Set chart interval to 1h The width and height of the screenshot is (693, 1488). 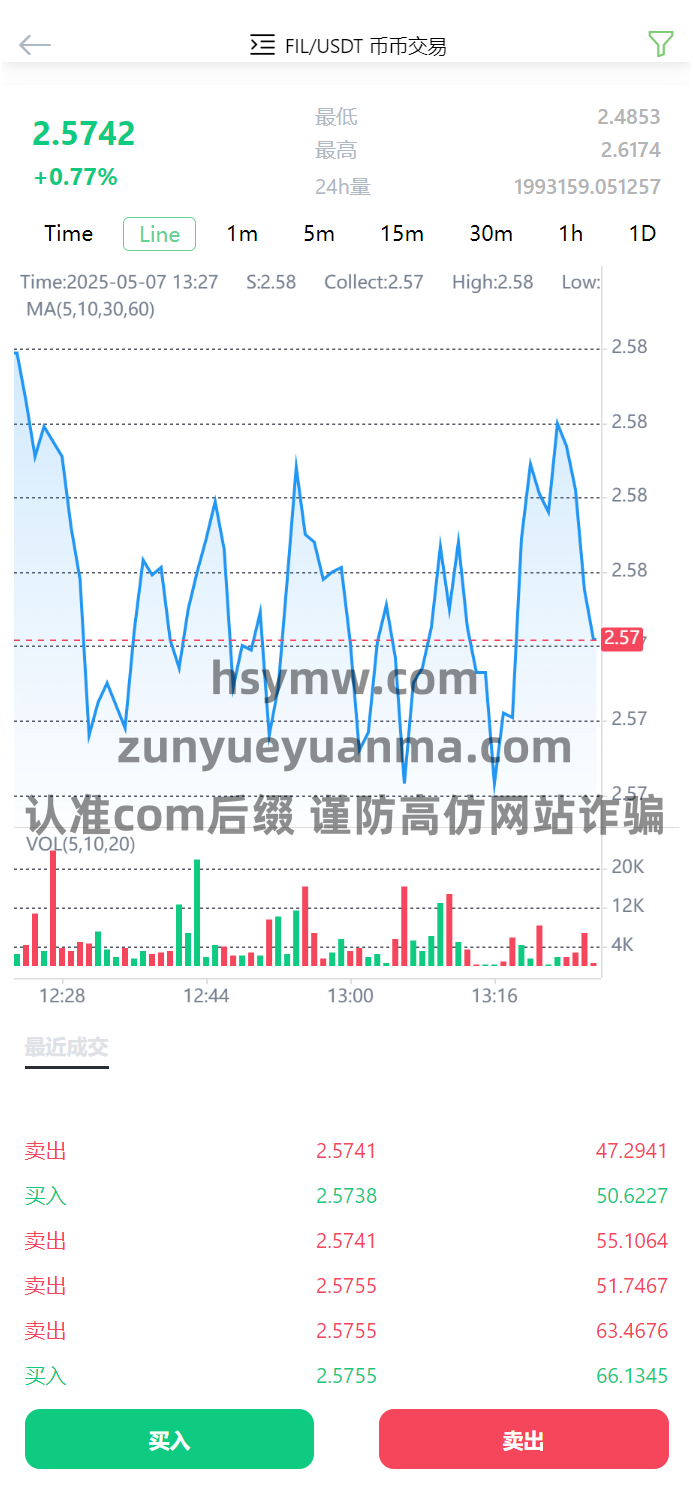[x=571, y=234]
